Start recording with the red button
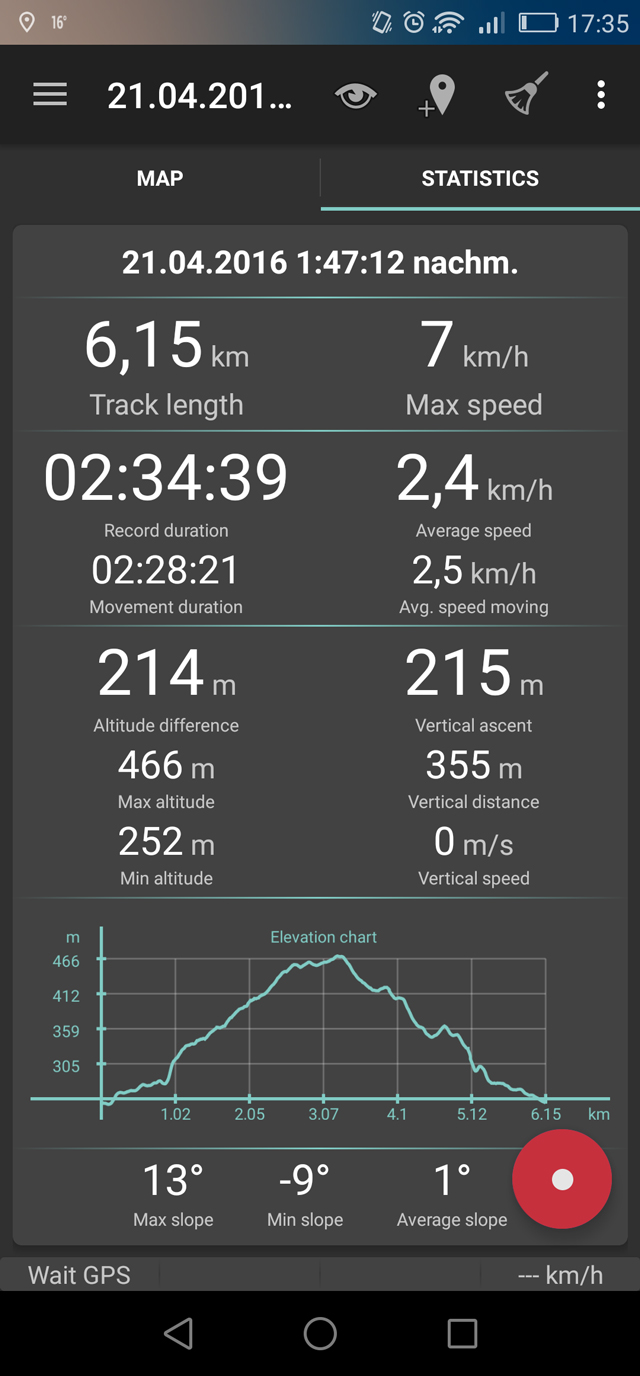The image size is (640, 1376). coord(562,1179)
